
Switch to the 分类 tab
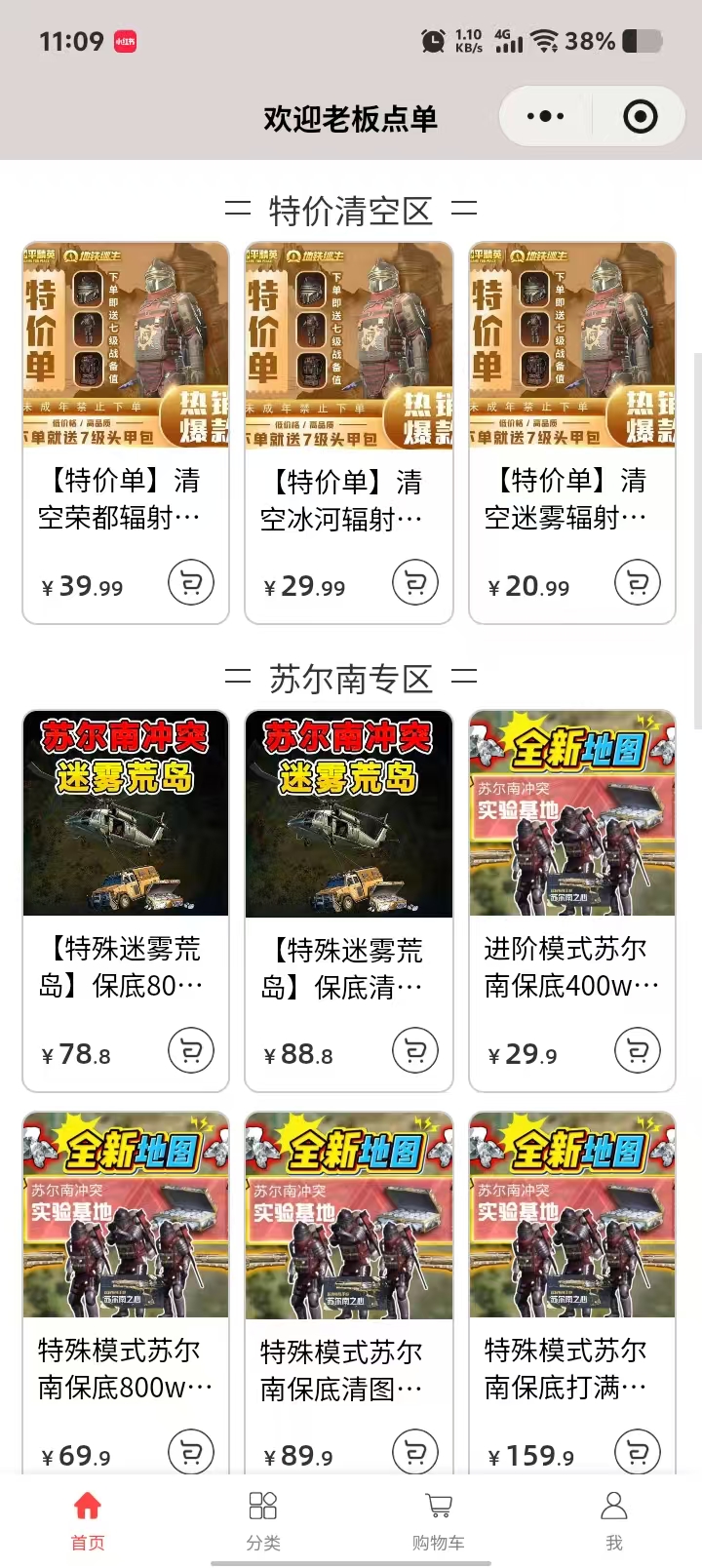[263, 1519]
